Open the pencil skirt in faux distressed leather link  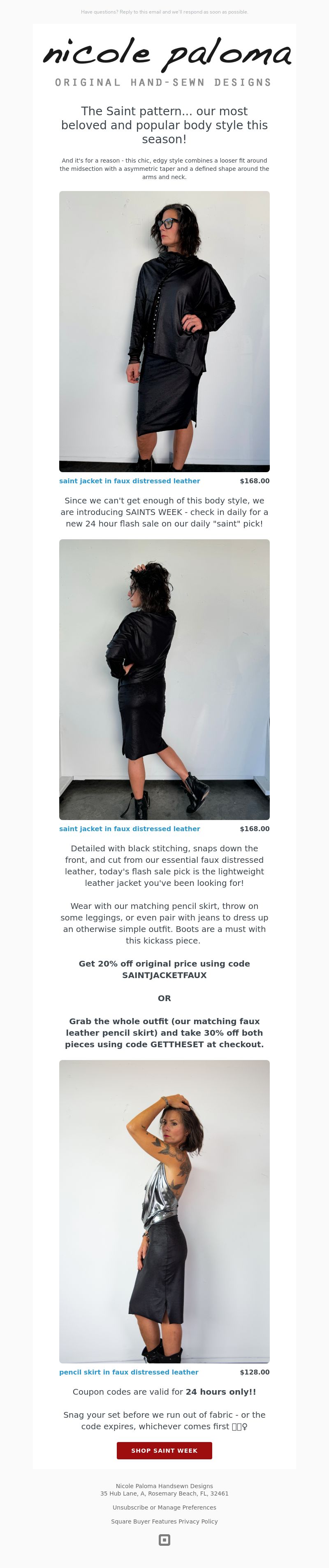[128, 1372]
